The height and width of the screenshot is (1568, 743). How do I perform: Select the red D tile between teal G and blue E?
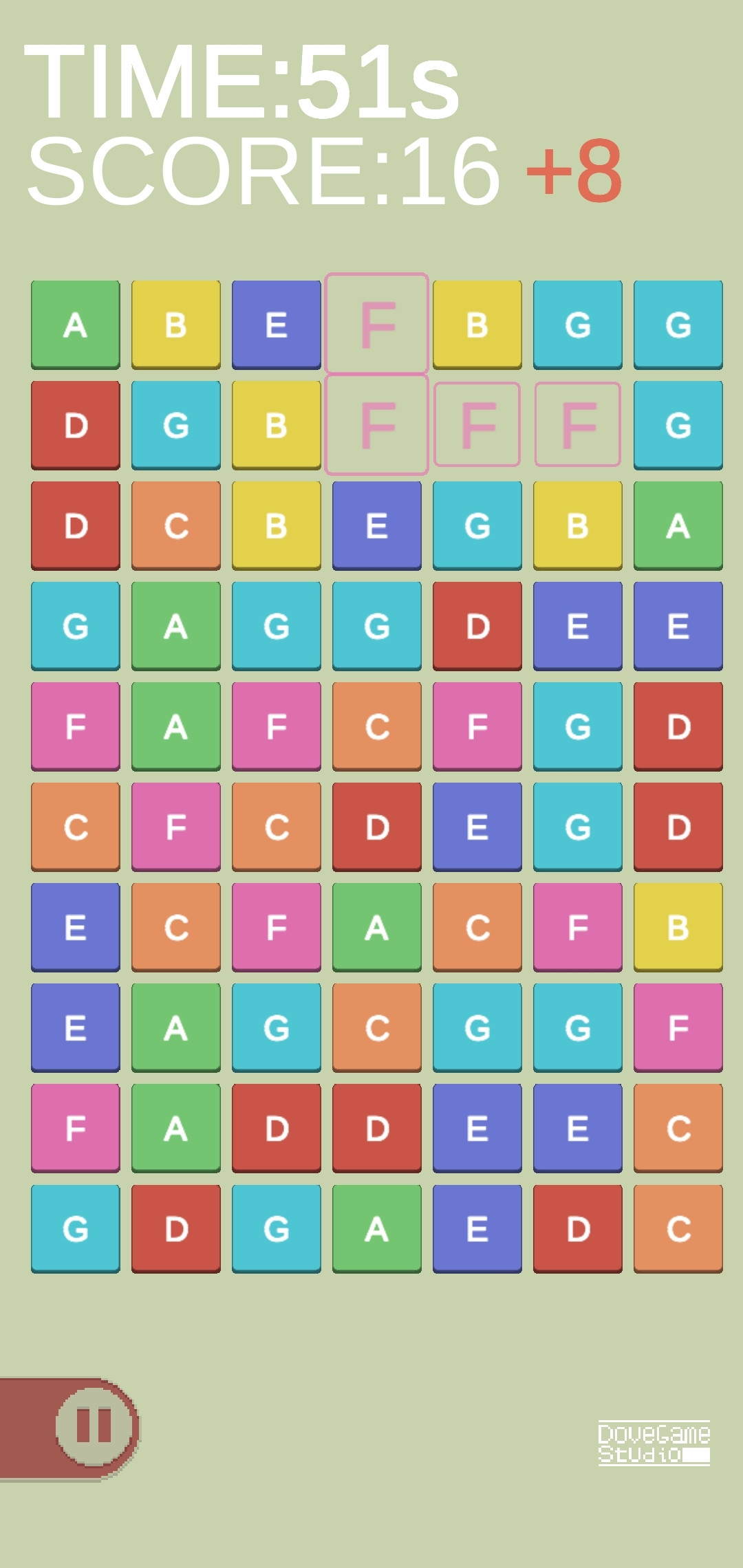pos(477,626)
